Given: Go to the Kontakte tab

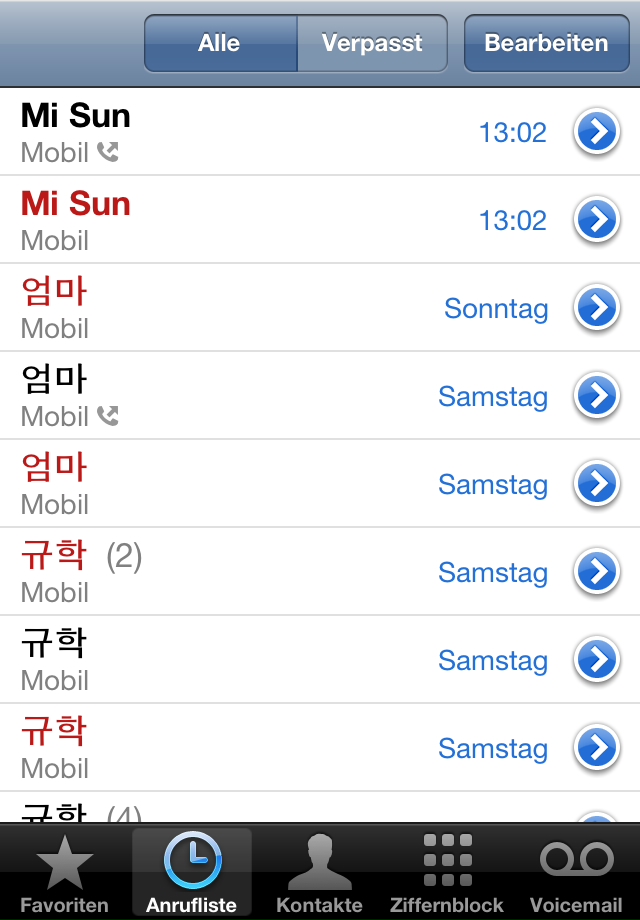Looking at the screenshot, I should (320, 874).
